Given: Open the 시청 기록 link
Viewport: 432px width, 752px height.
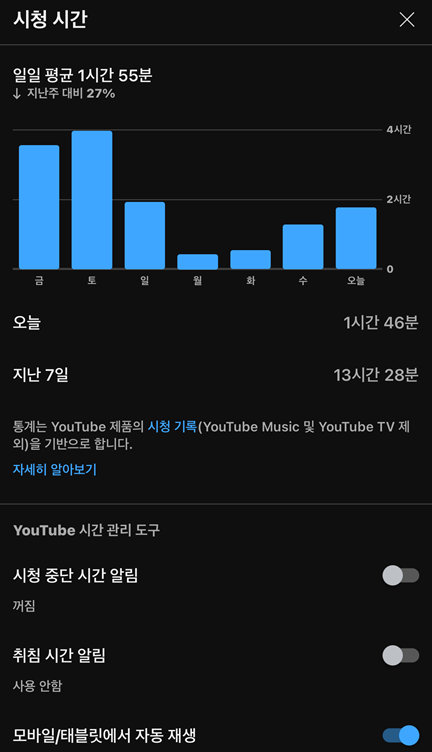Looking at the screenshot, I should pyautogui.click(x=172, y=426).
